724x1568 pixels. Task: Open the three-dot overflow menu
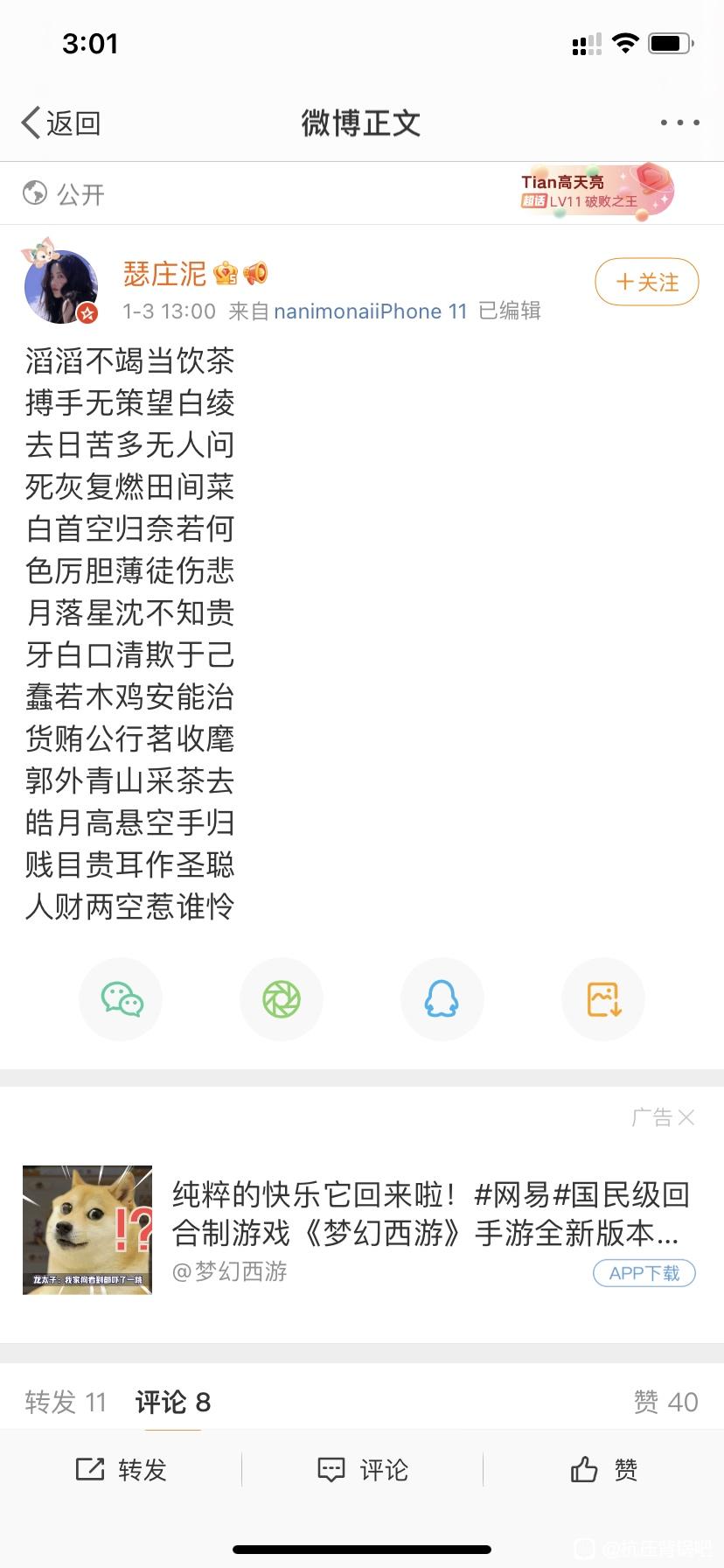tap(679, 123)
